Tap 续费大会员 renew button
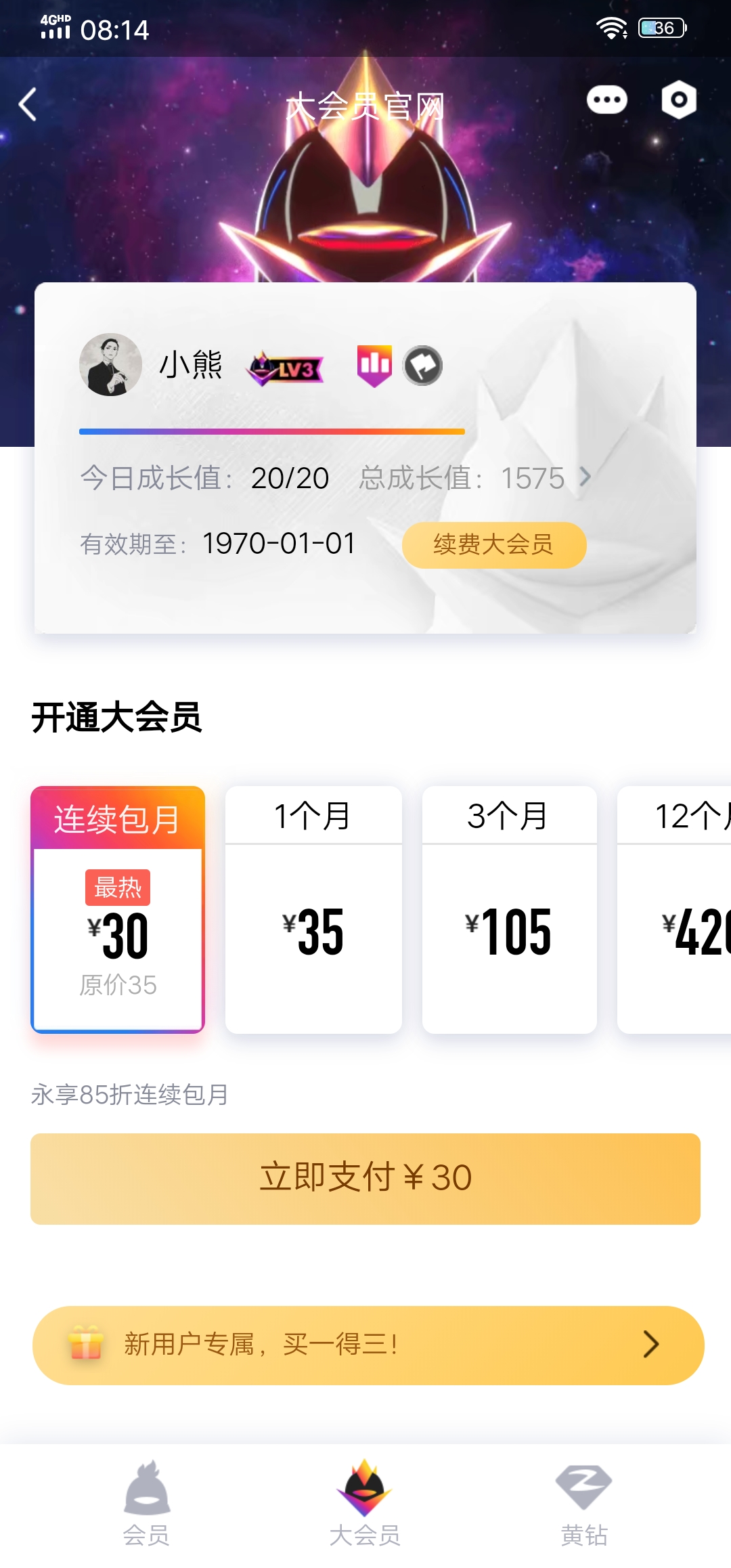 pyautogui.click(x=494, y=545)
